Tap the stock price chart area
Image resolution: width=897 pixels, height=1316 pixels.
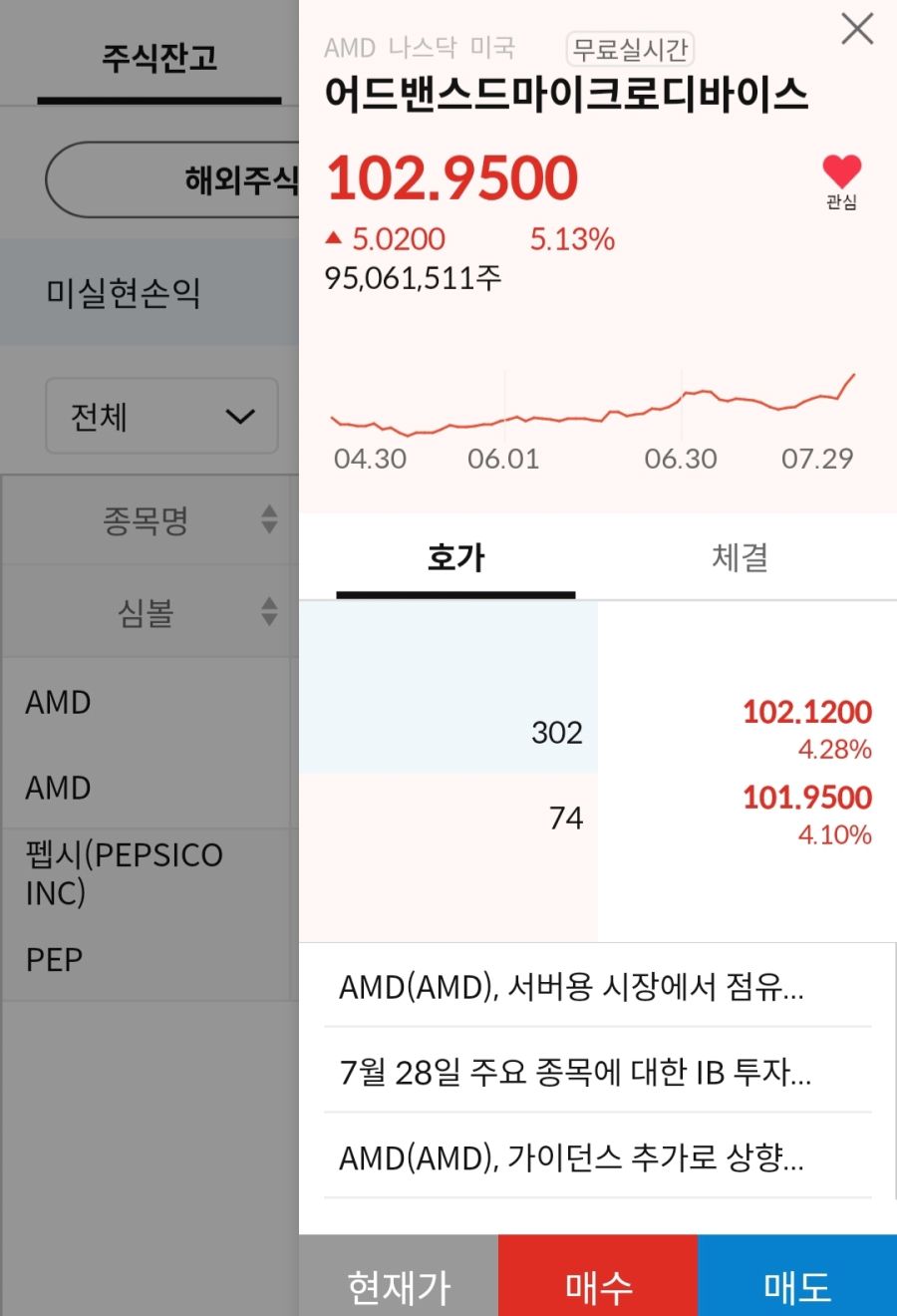pyautogui.click(x=598, y=409)
